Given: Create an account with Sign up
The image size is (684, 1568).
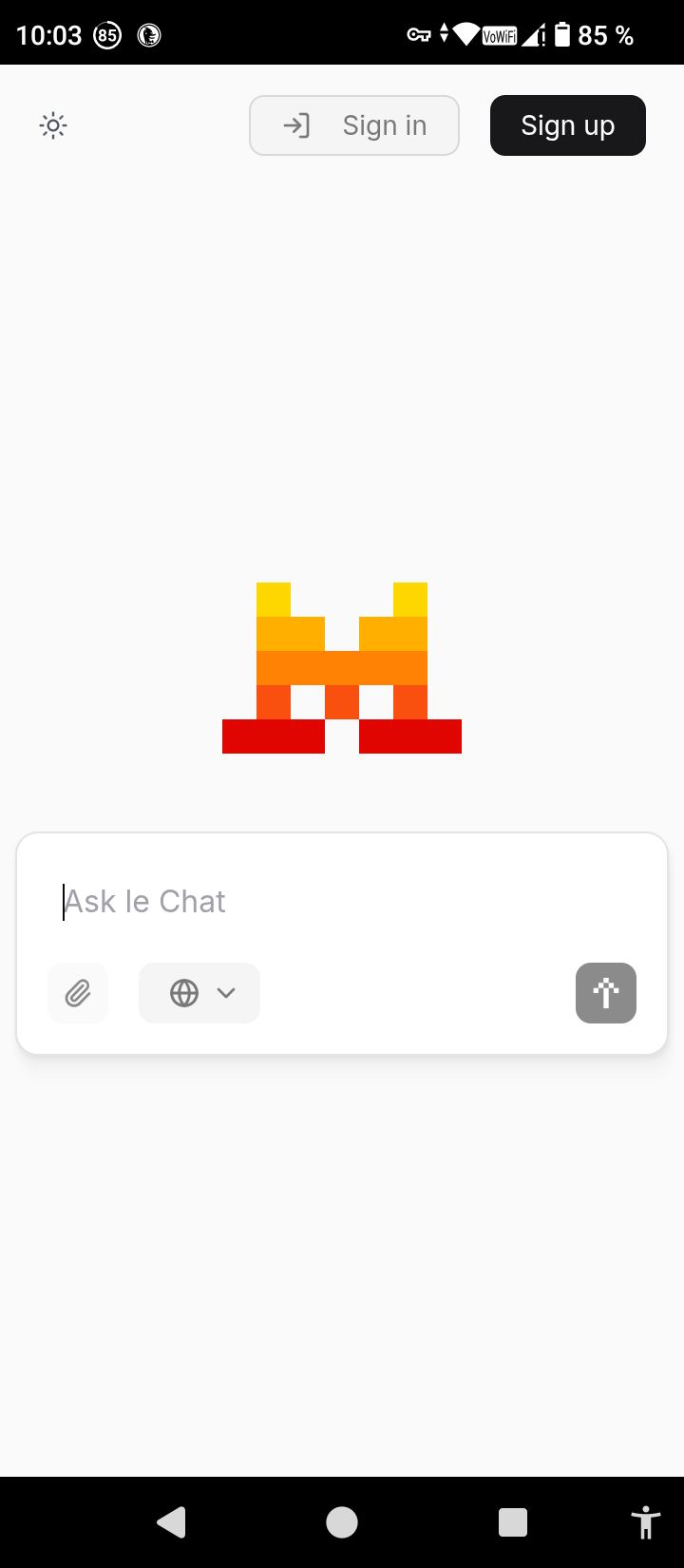Looking at the screenshot, I should coord(567,125).
